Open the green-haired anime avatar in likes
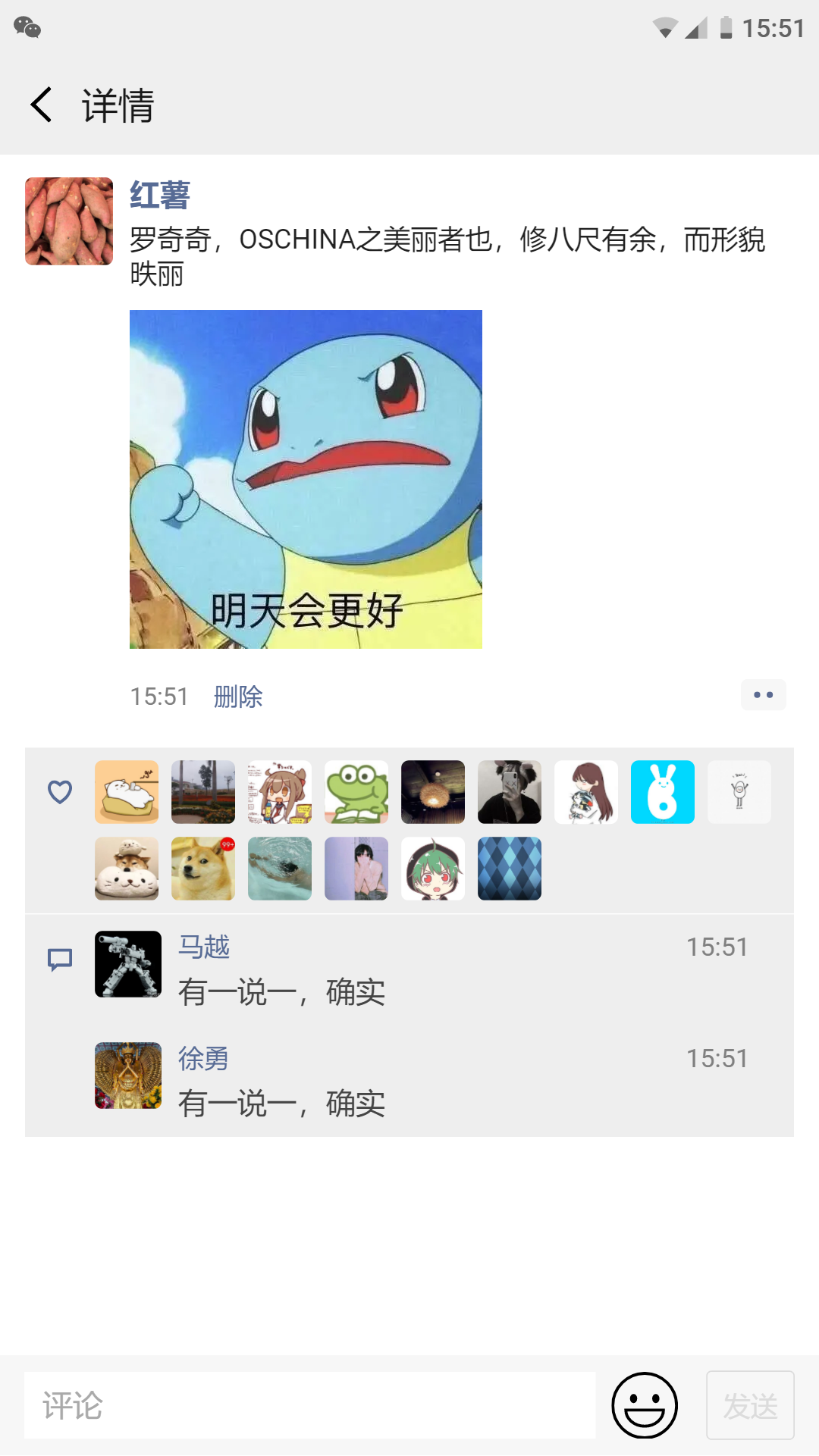Screen dimensions: 819x1456 [433, 869]
